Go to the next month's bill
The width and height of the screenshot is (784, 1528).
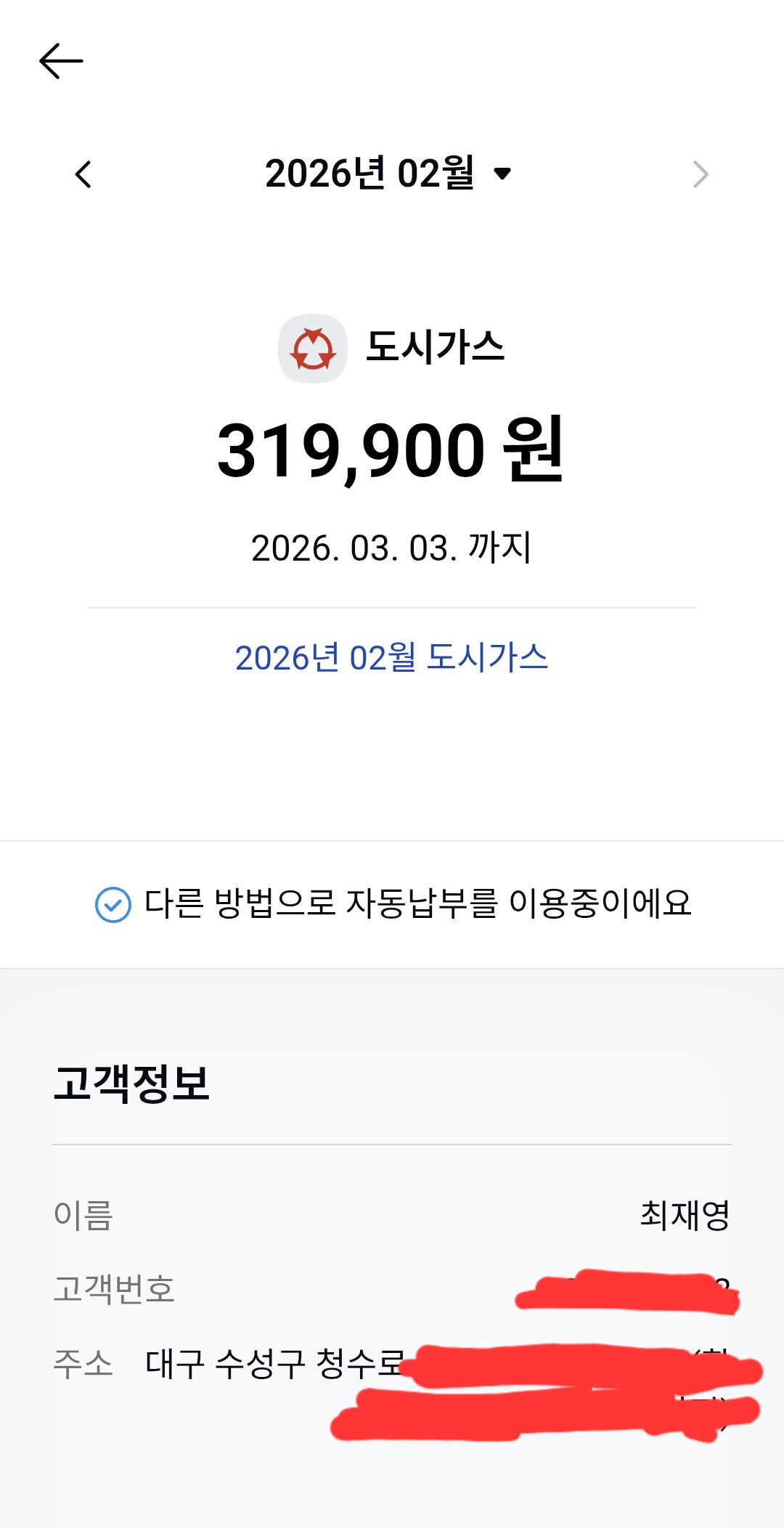point(700,174)
